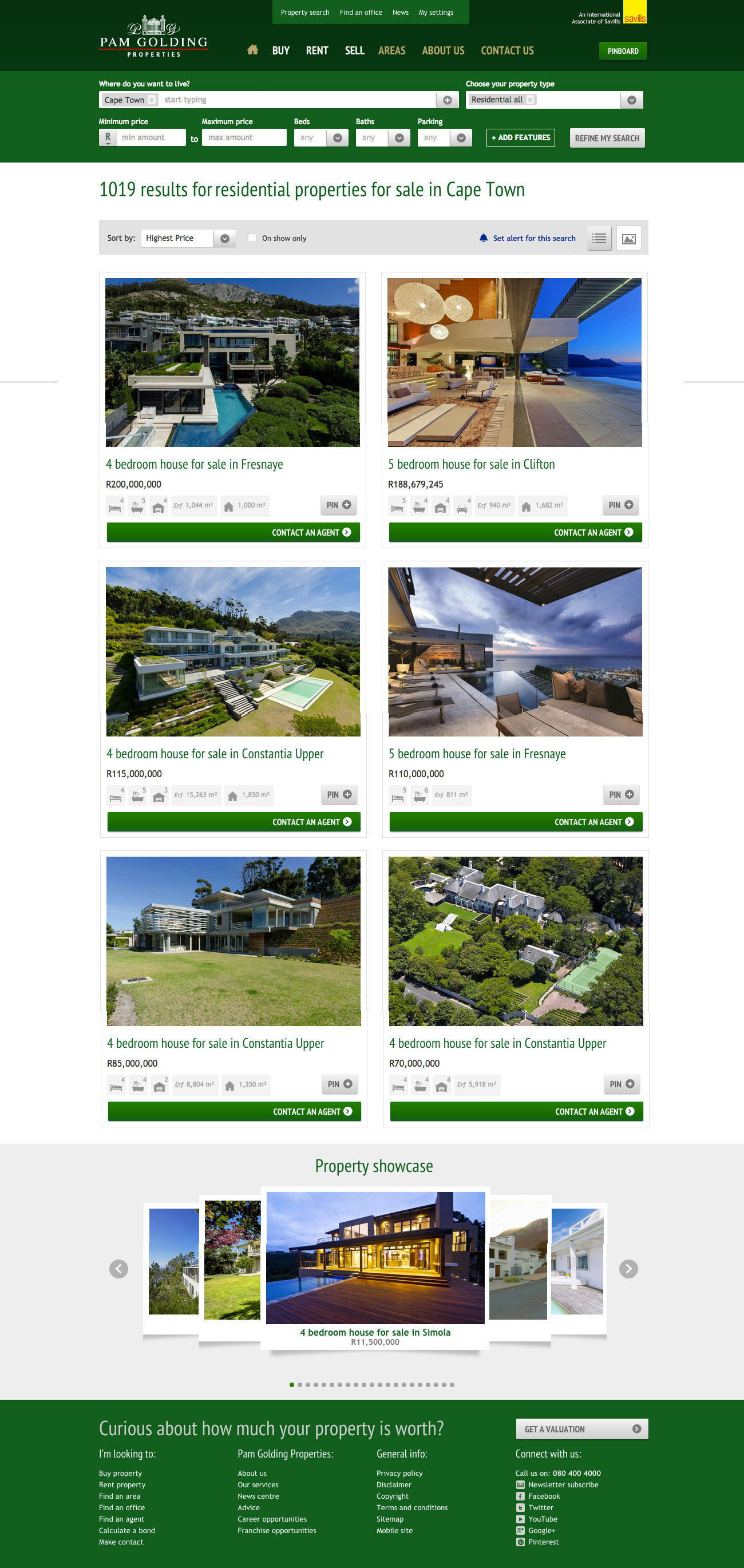744x1568 pixels.
Task: Open the home icon in navigation
Action: 252,50
